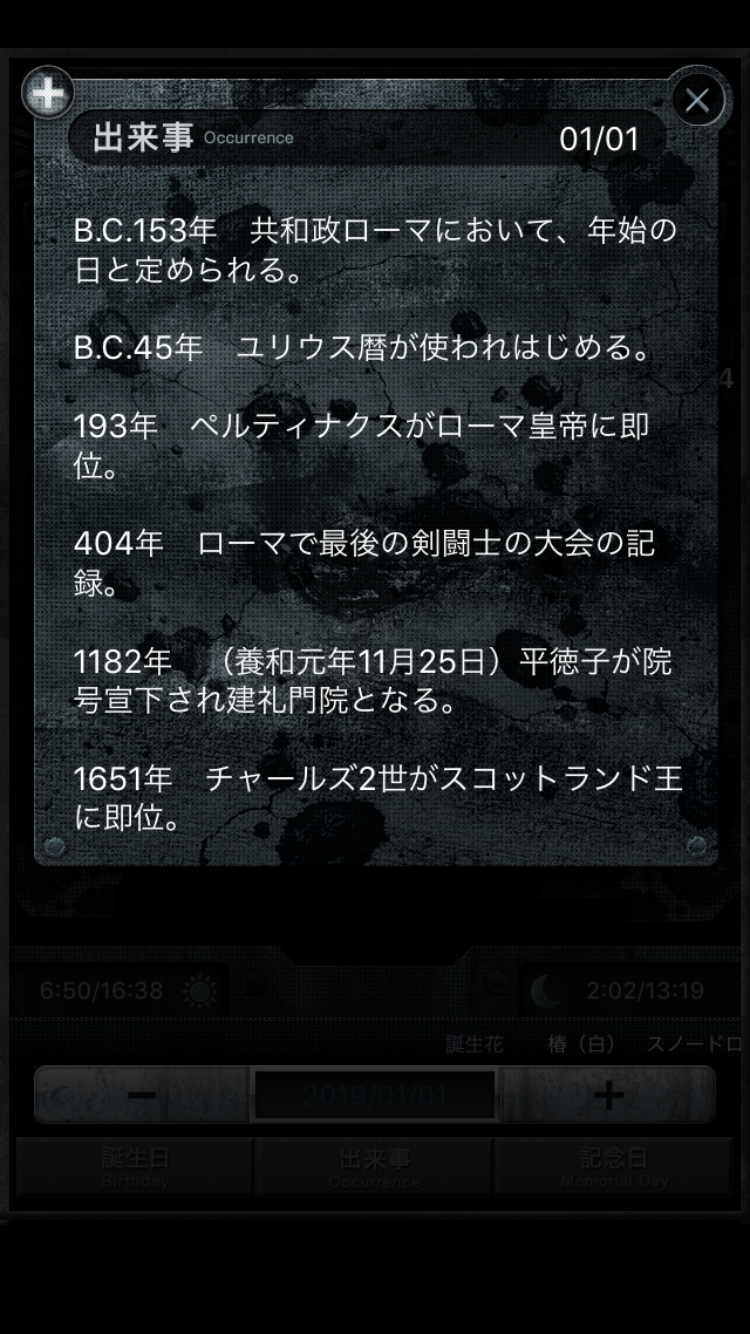Switch to the 誕生日 Birthday tab

(x=134, y=1166)
